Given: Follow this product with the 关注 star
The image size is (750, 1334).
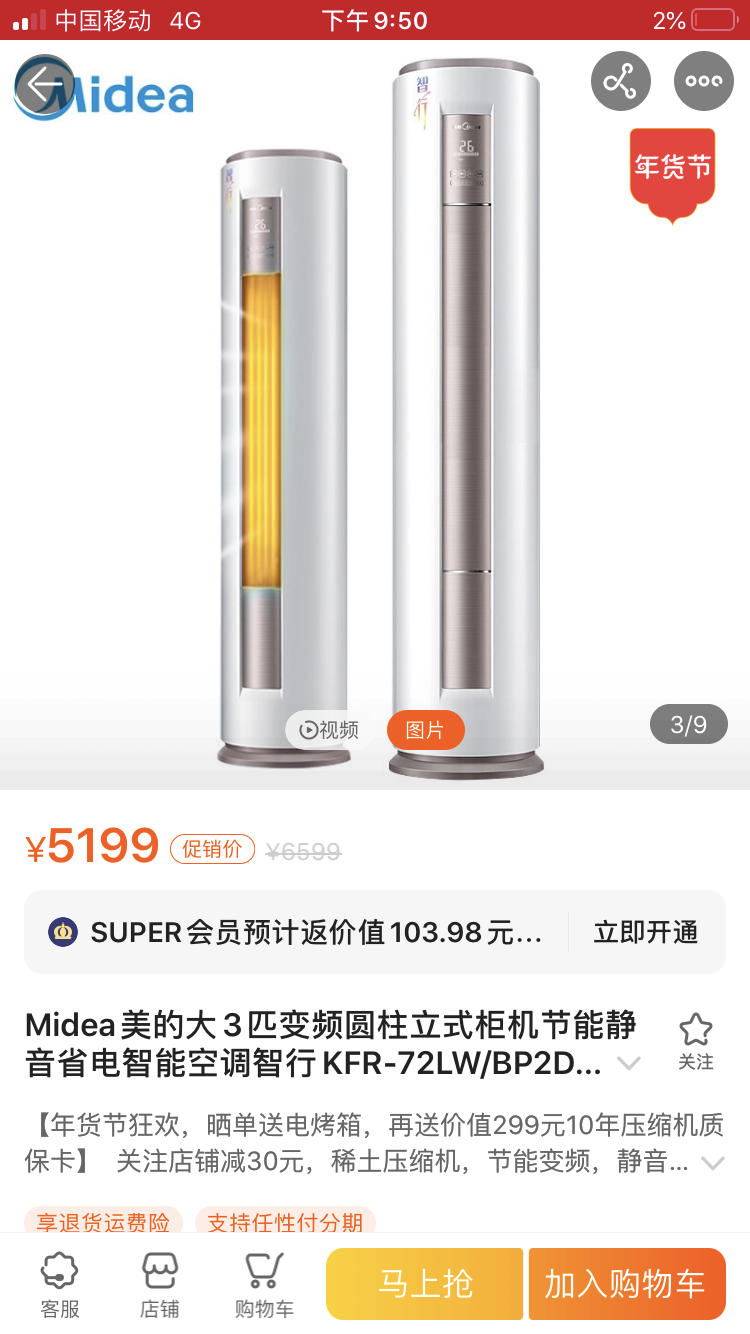Looking at the screenshot, I should pos(696,1041).
